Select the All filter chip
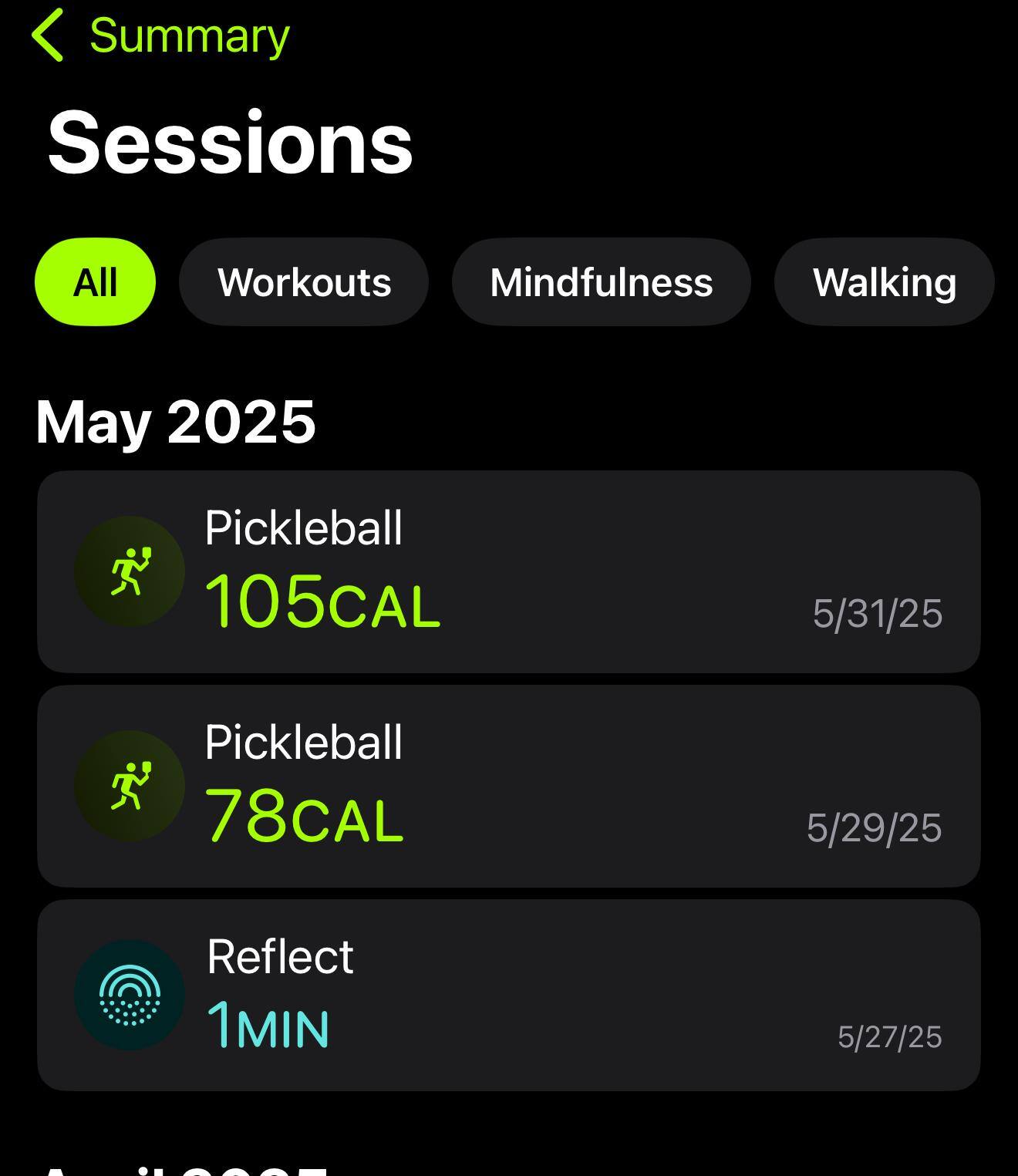The image size is (1018, 1176). click(95, 282)
